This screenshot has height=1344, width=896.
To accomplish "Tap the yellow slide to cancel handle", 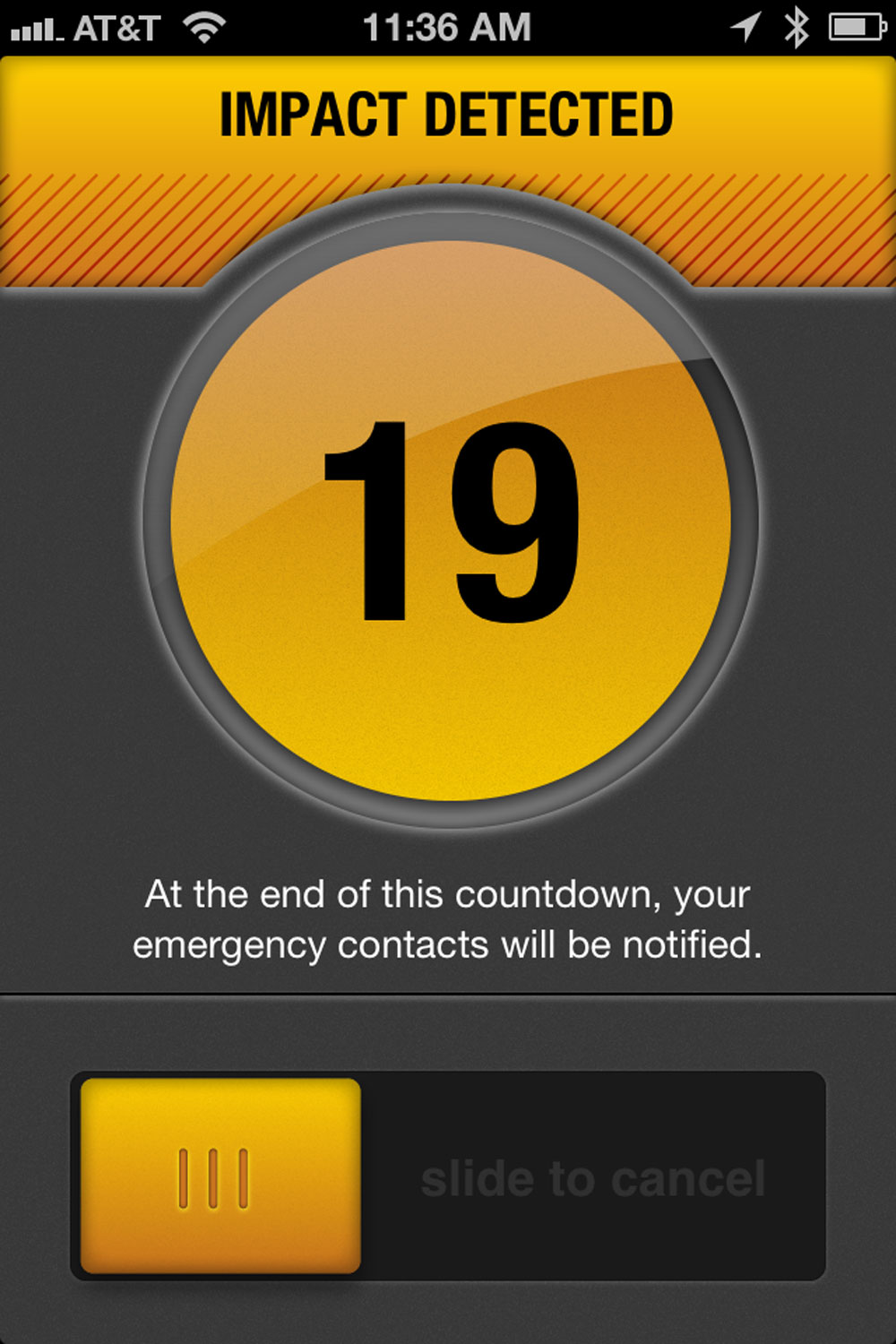I will click(x=220, y=1176).
